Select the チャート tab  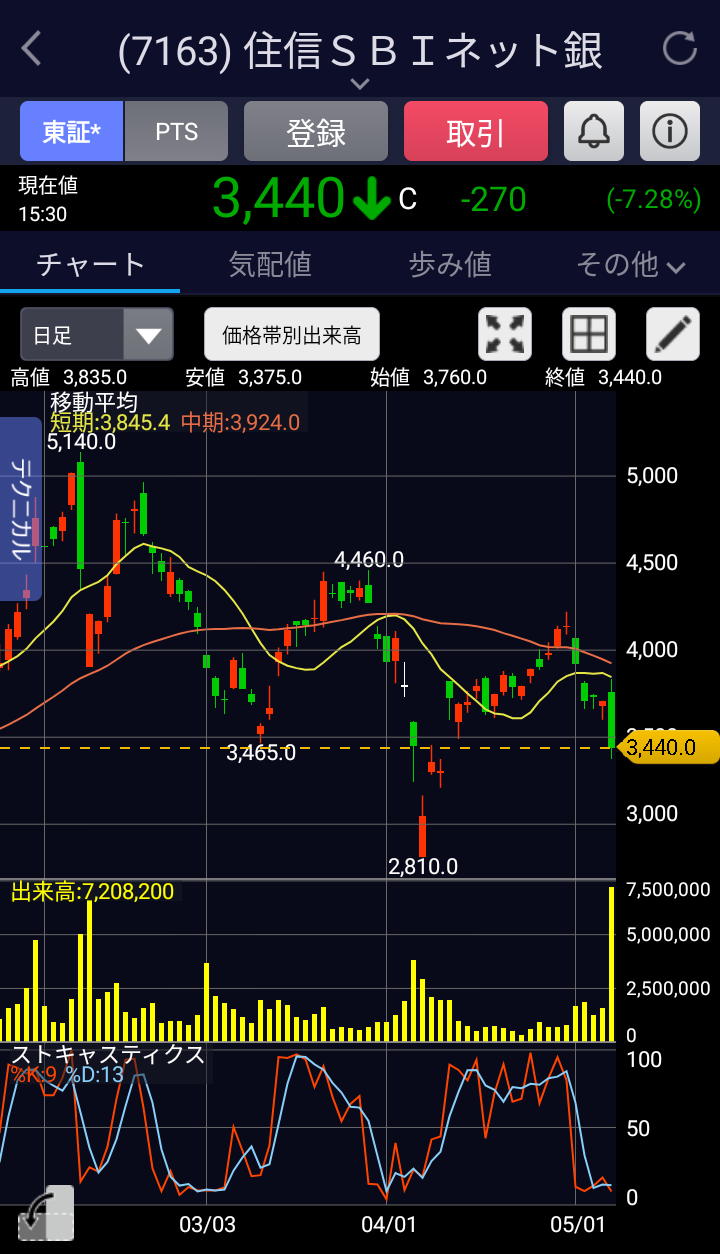90,265
